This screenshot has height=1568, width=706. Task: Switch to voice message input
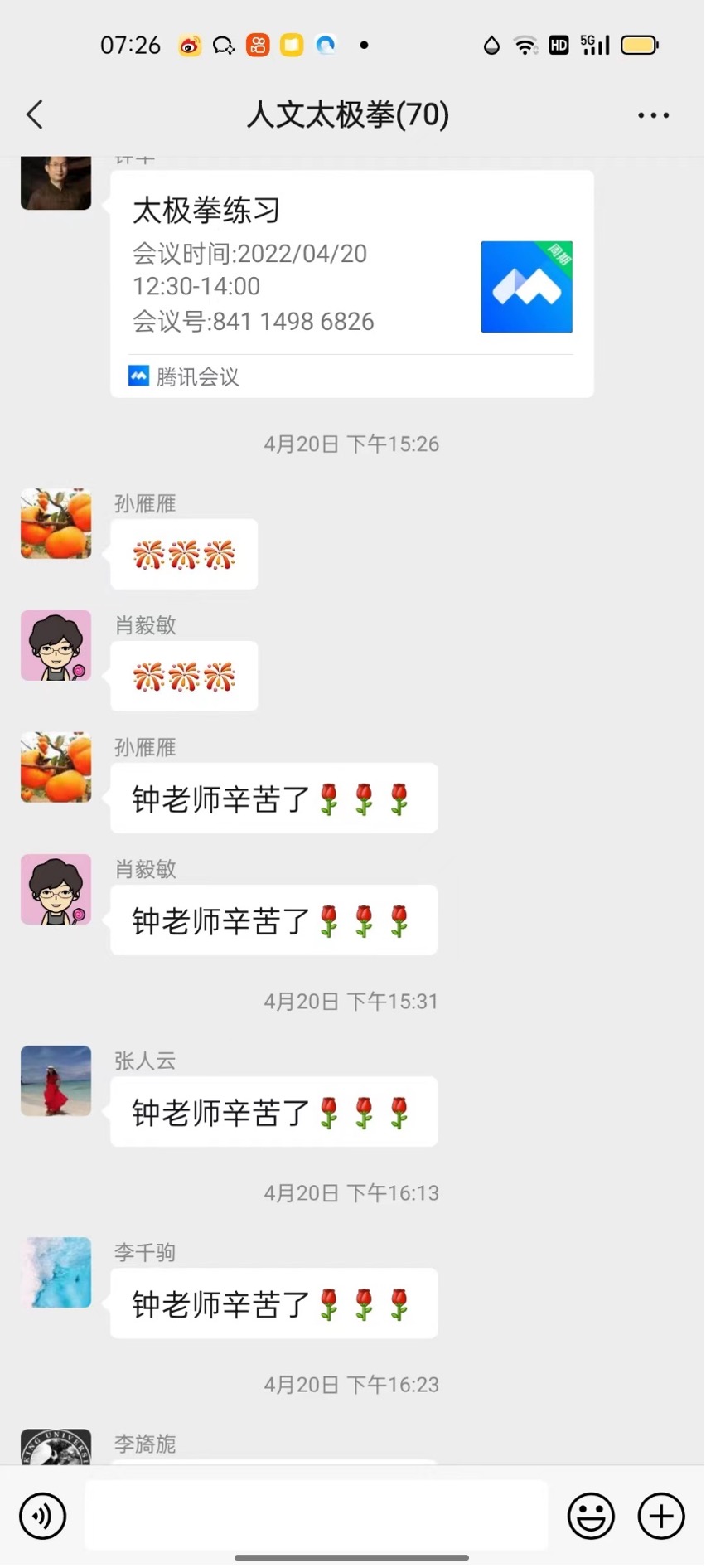[42, 1516]
